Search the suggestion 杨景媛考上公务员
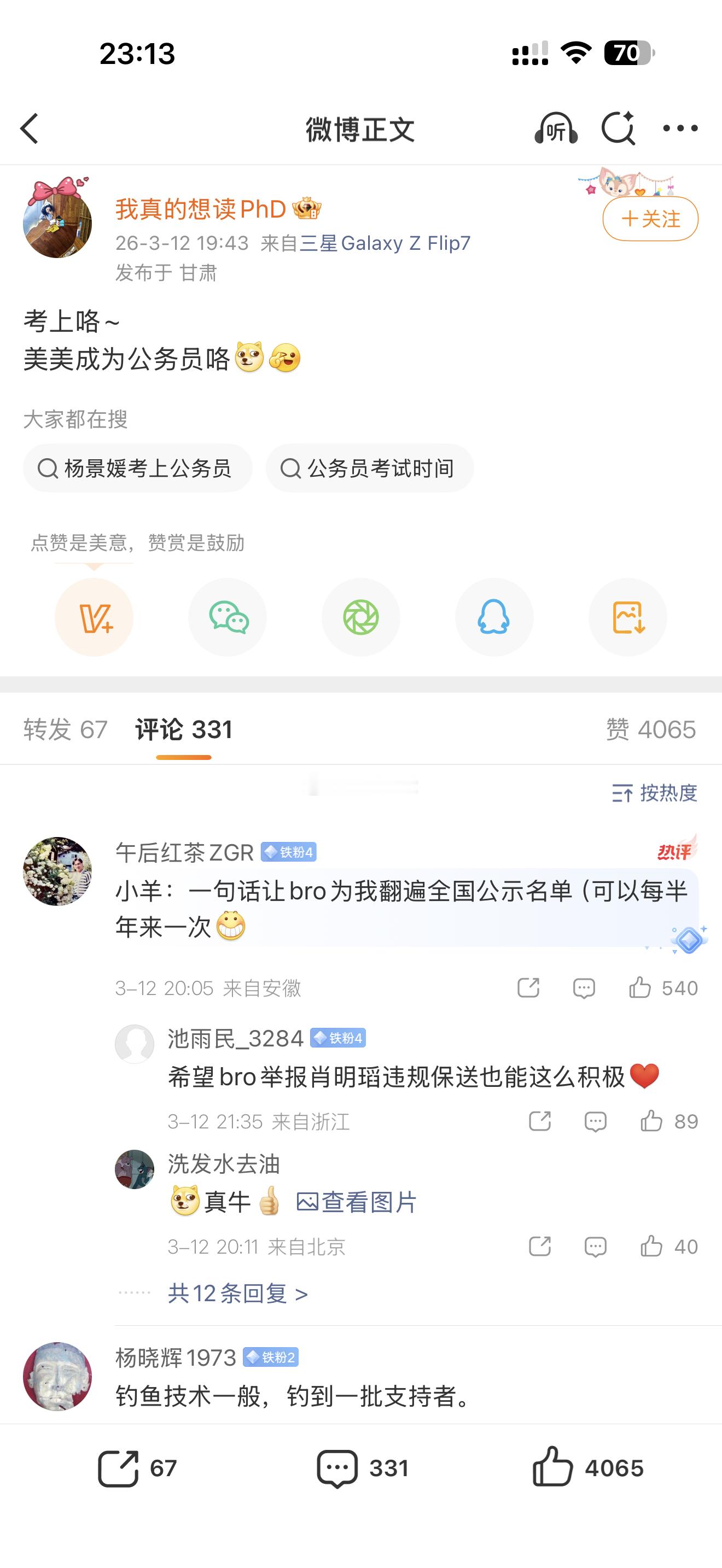 point(136,468)
